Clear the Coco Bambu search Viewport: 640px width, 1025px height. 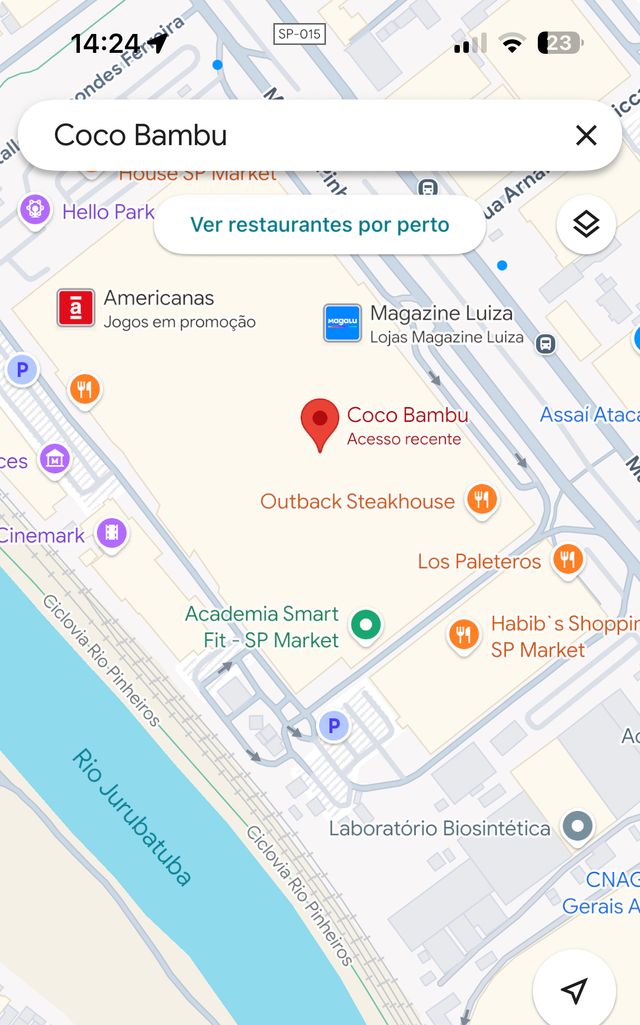pyautogui.click(x=586, y=135)
